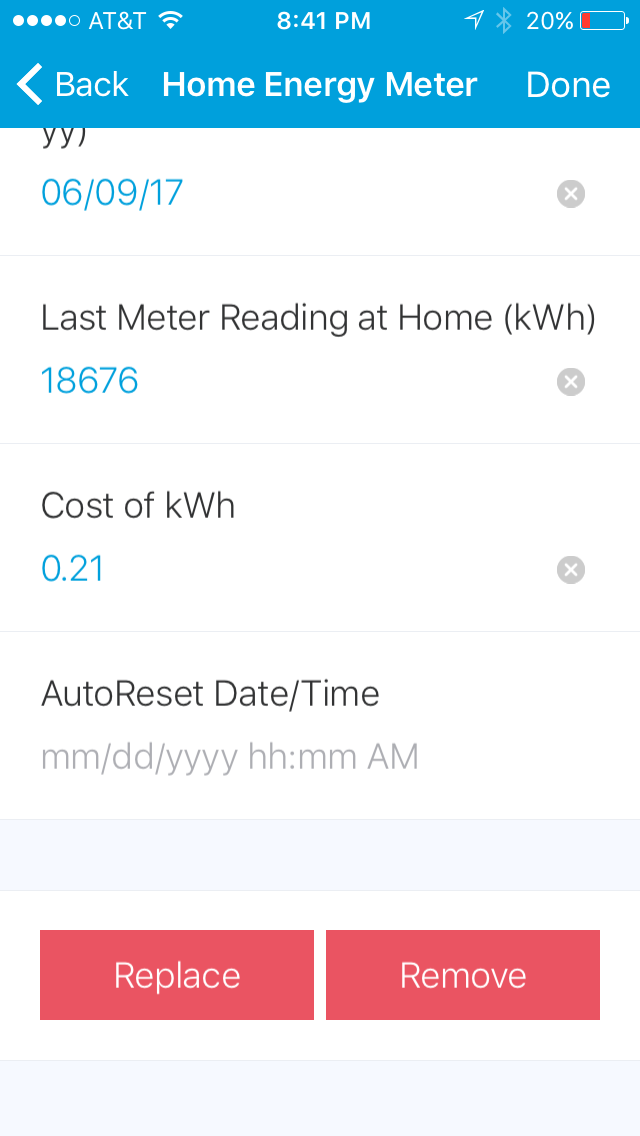The height and width of the screenshot is (1136, 640).
Task: Tap the Replace button
Action: [177, 975]
